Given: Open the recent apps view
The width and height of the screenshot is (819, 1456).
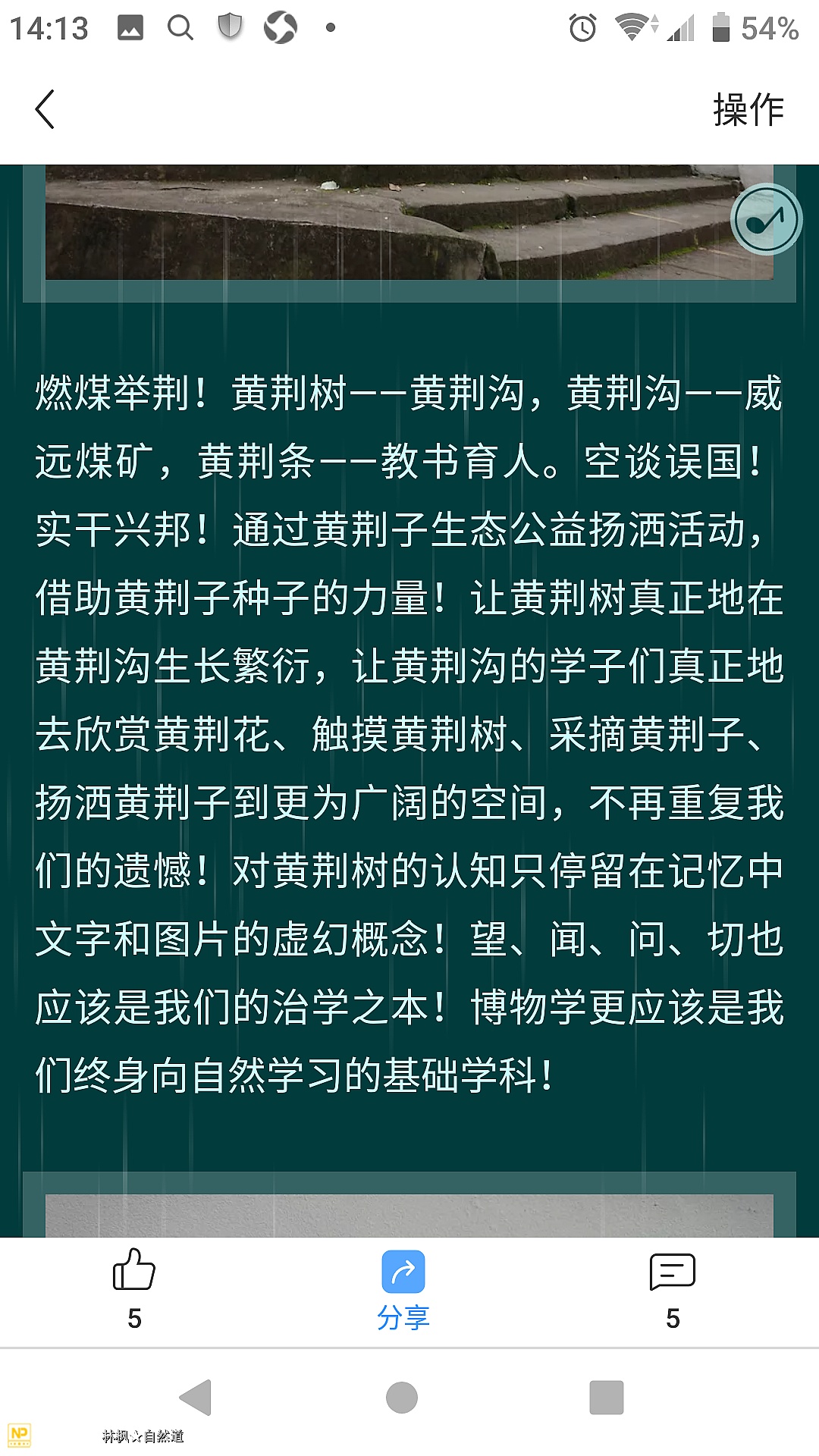Looking at the screenshot, I should click(607, 1397).
